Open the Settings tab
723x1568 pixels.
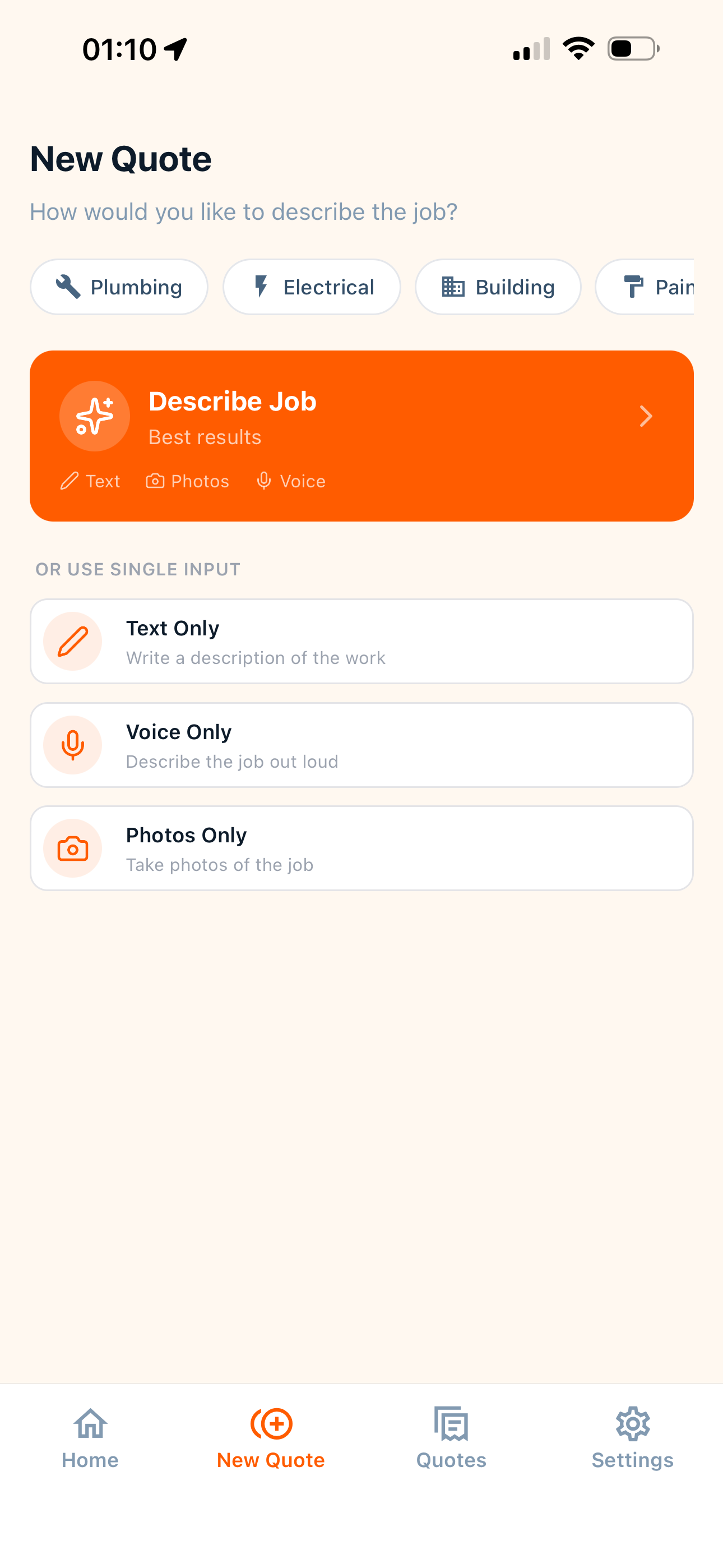(x=632, y=1438)
